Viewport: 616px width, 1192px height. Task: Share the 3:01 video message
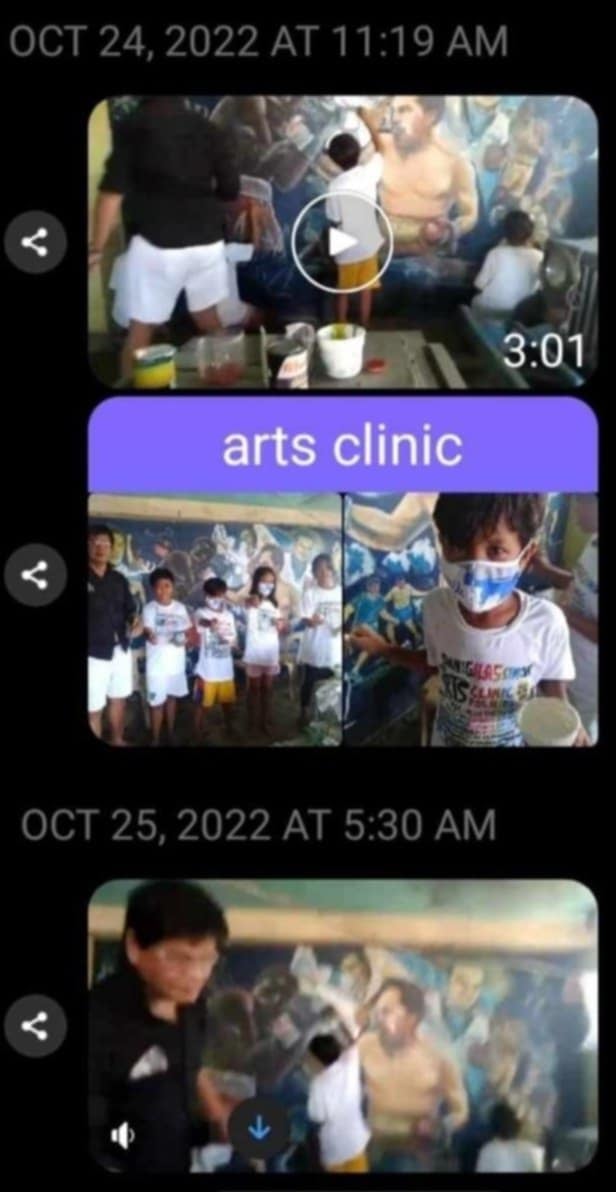tap(36, 242)
